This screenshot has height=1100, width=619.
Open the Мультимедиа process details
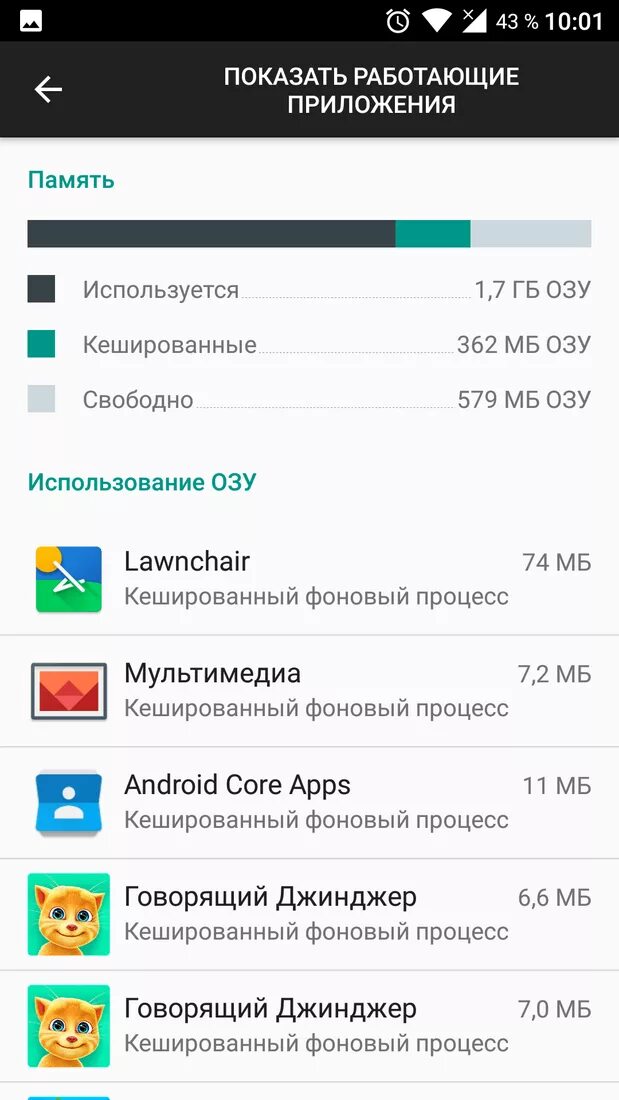pos(310,691)
